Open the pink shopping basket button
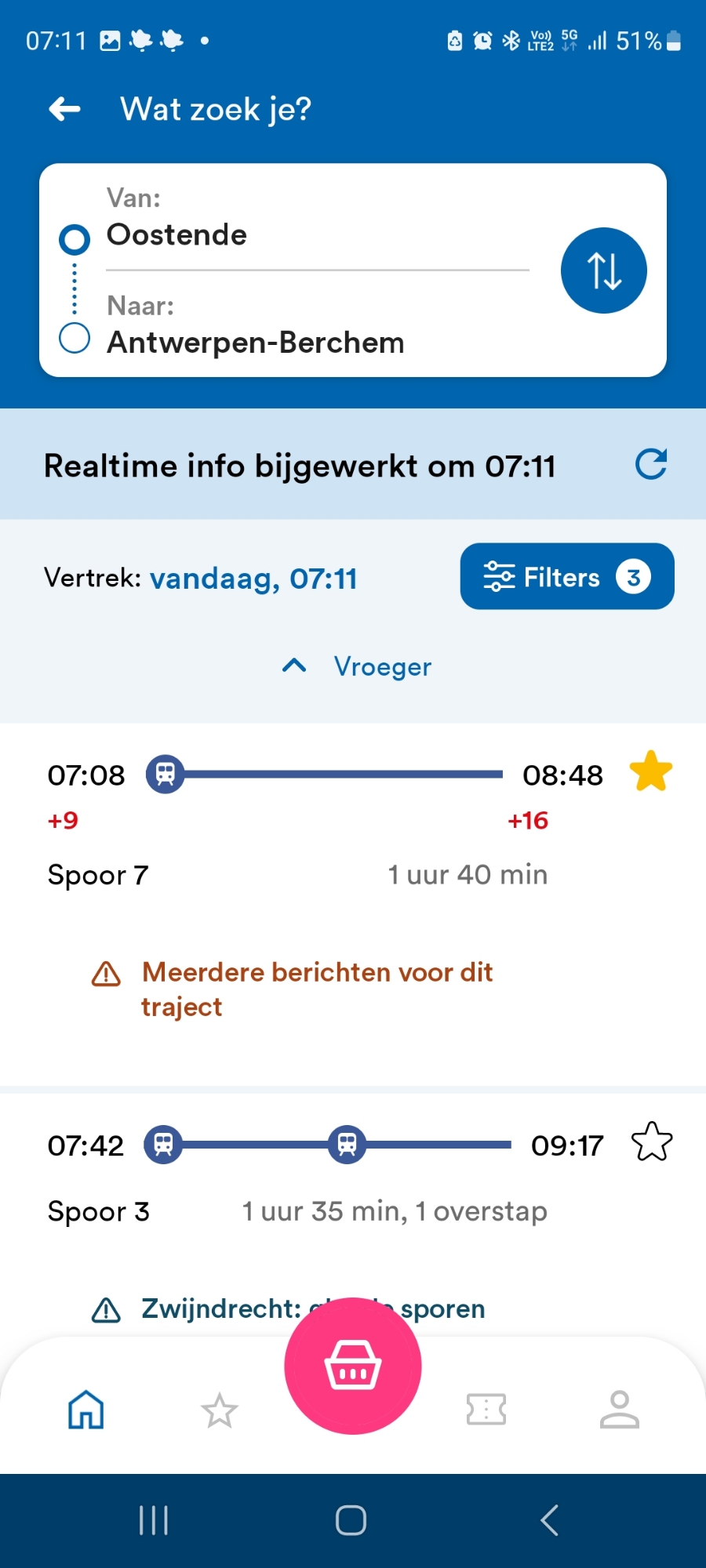706x1568 pixels. pos(353,1366)
